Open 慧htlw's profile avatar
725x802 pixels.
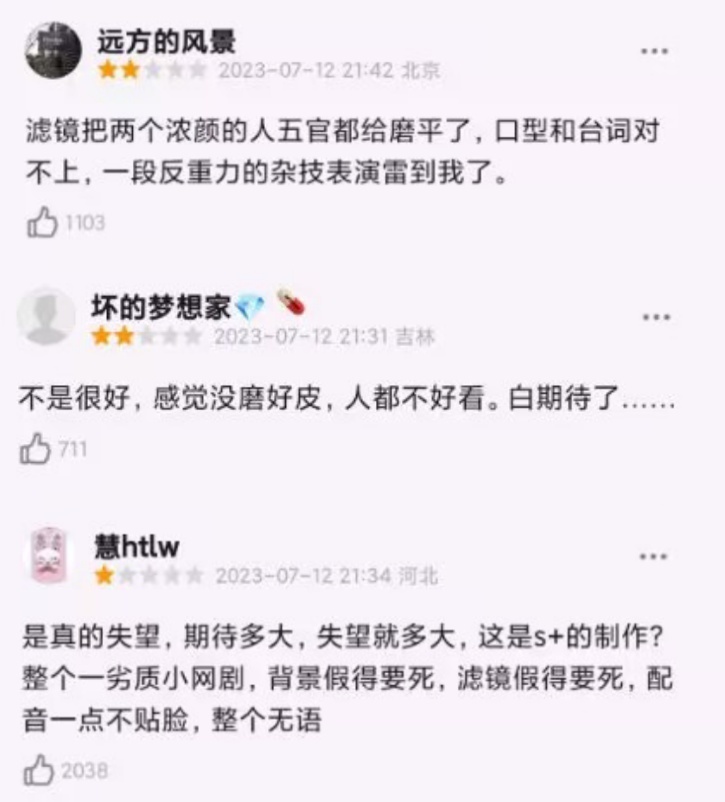point(49,557)
